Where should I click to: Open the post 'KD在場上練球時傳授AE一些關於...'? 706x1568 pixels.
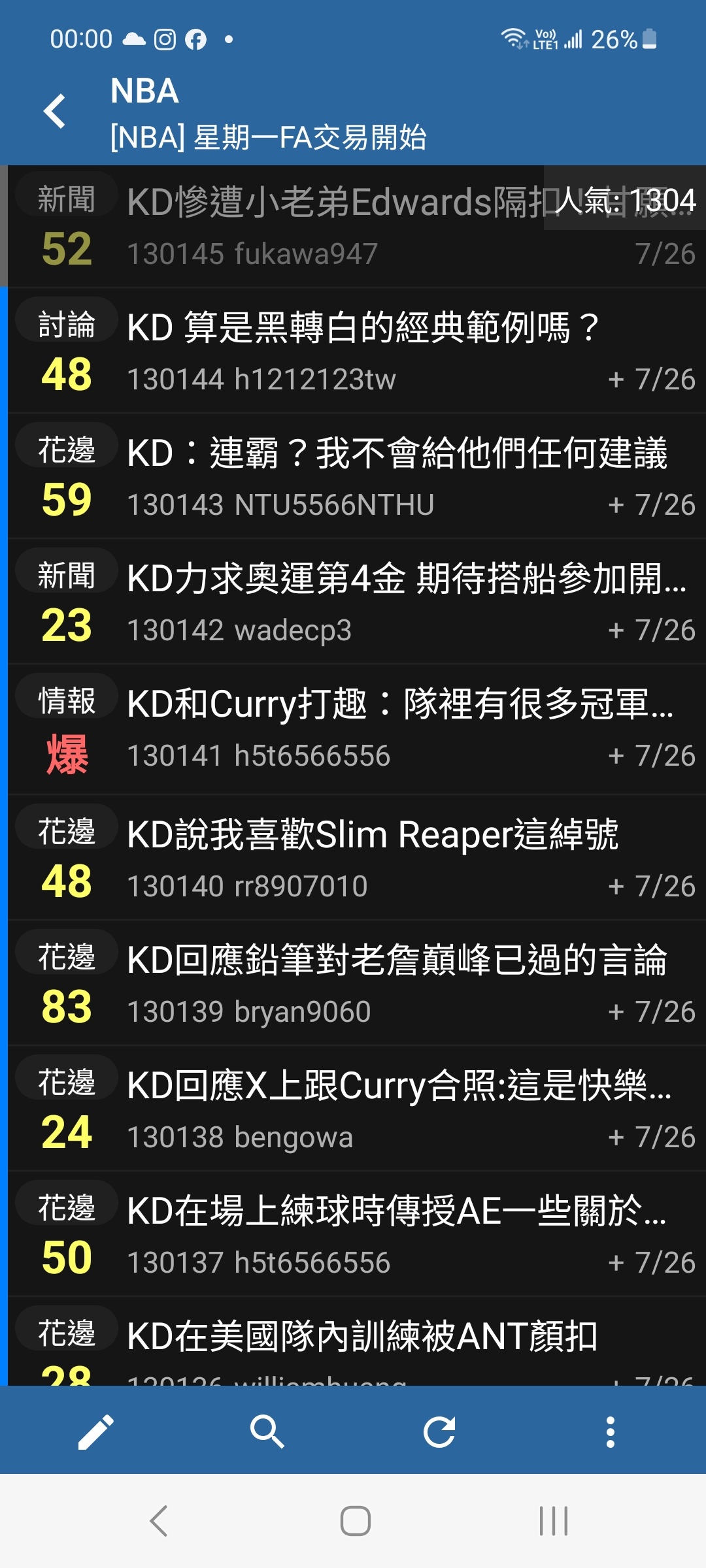[x=357, y=1234]
